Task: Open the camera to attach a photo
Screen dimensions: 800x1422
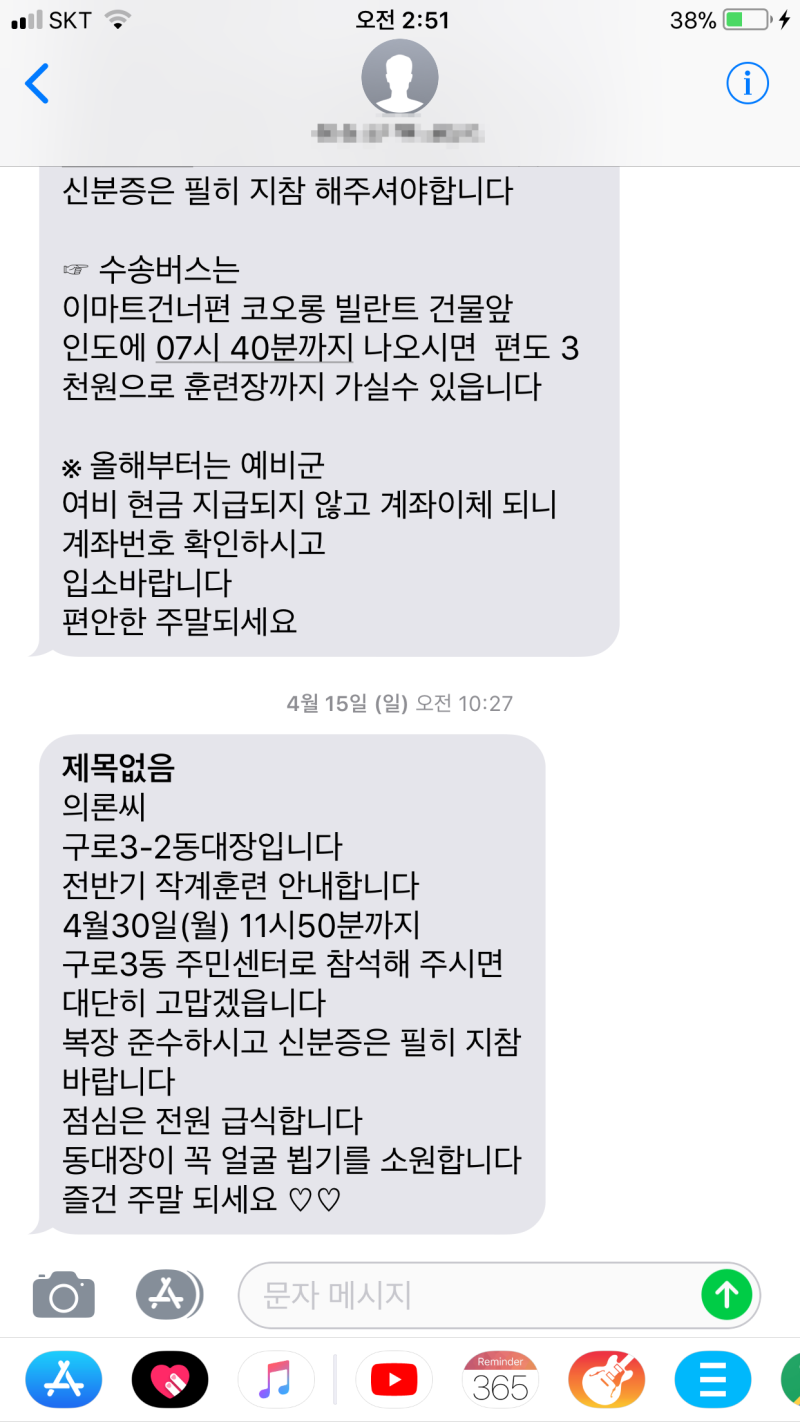Action: (x=64, y=1296)
